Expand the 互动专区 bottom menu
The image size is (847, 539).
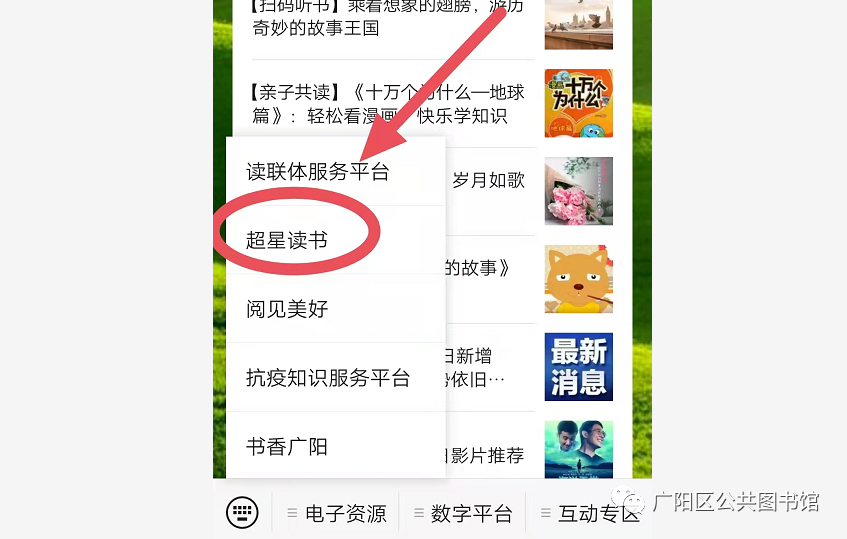point(591,513)
